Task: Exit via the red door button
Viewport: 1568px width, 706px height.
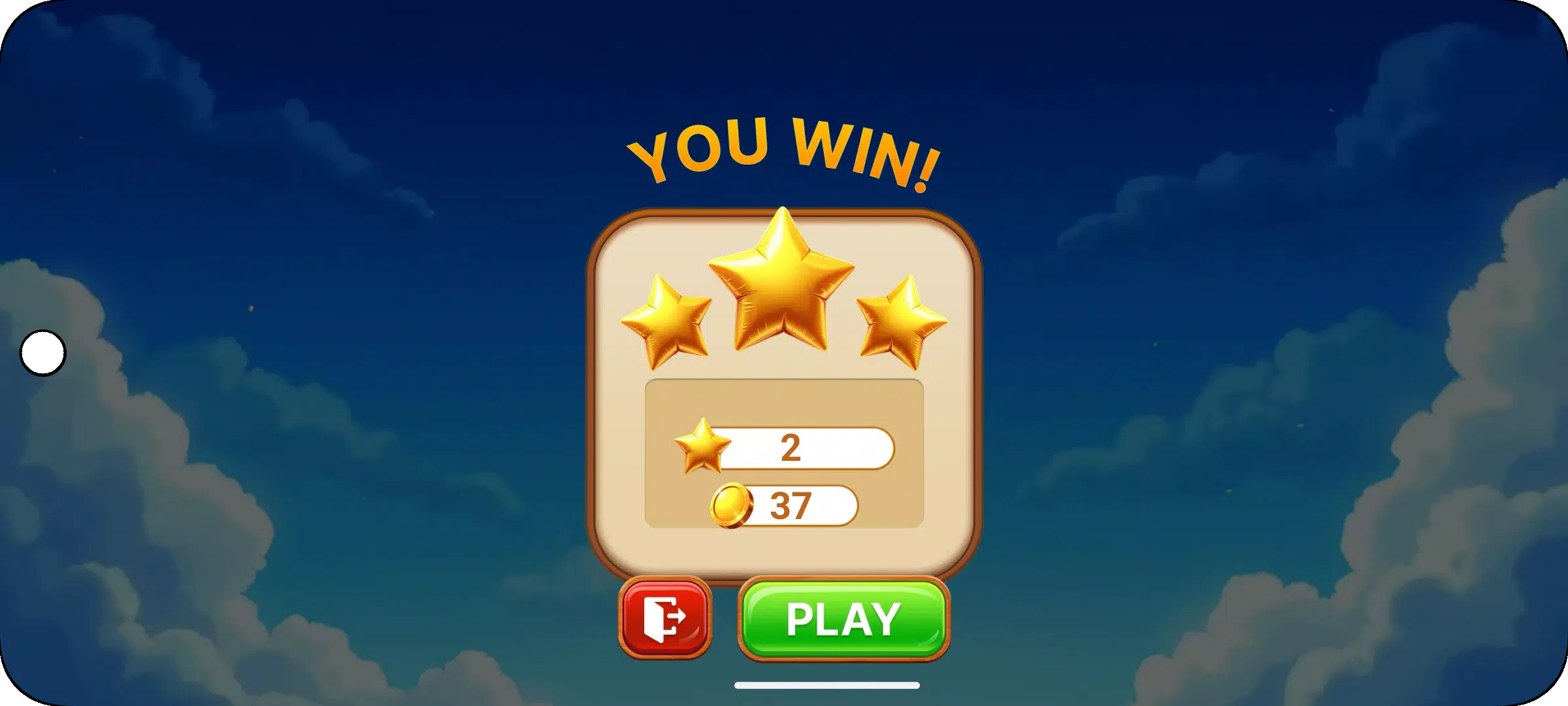Action: 664,617
